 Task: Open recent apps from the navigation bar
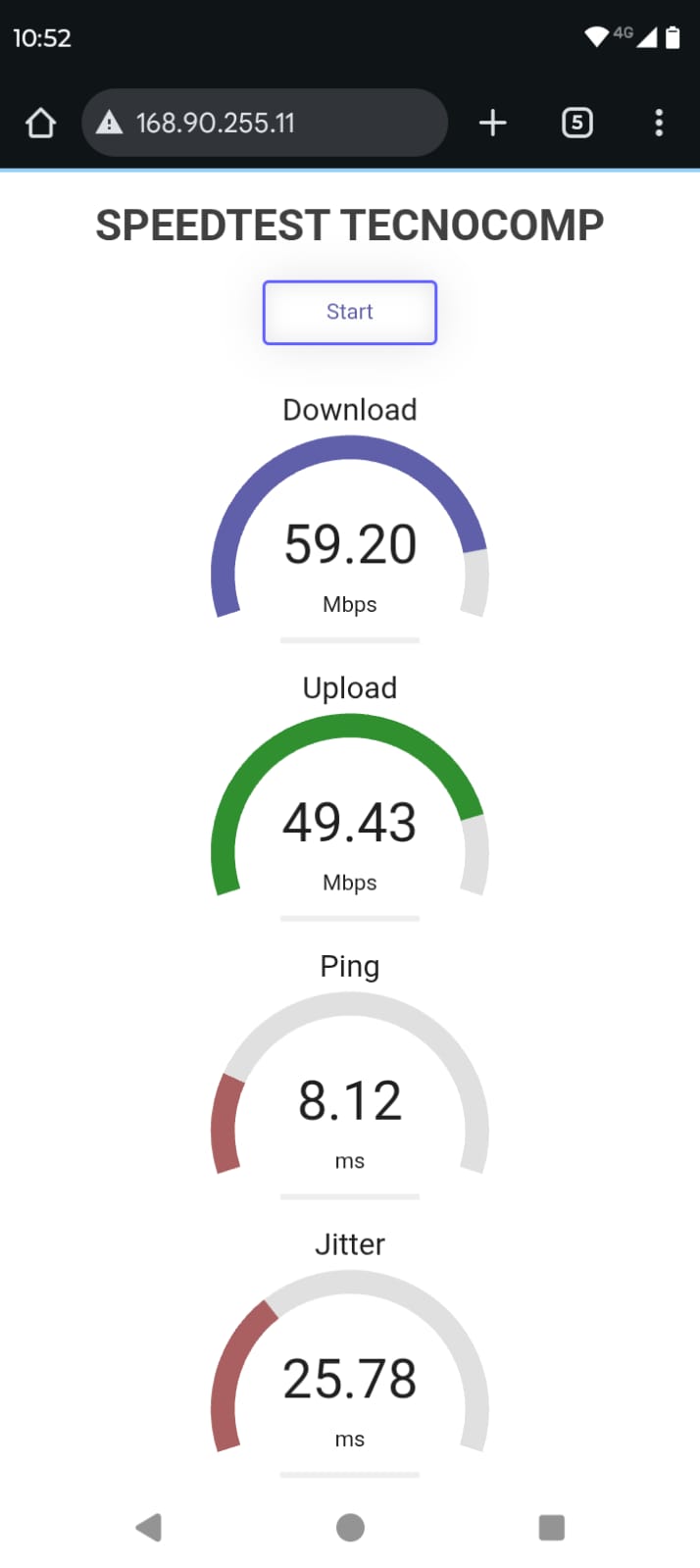[552, 1527]
